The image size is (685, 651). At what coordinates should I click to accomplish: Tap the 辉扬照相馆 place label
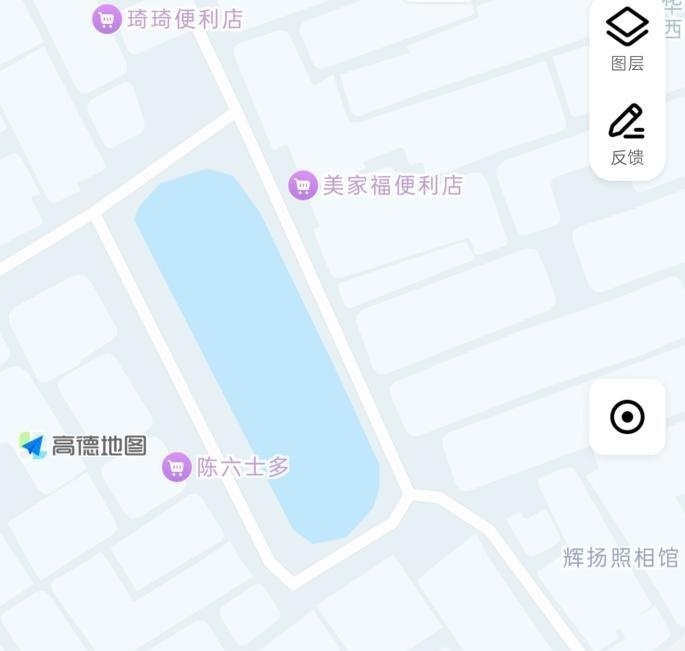coord(621,557)
